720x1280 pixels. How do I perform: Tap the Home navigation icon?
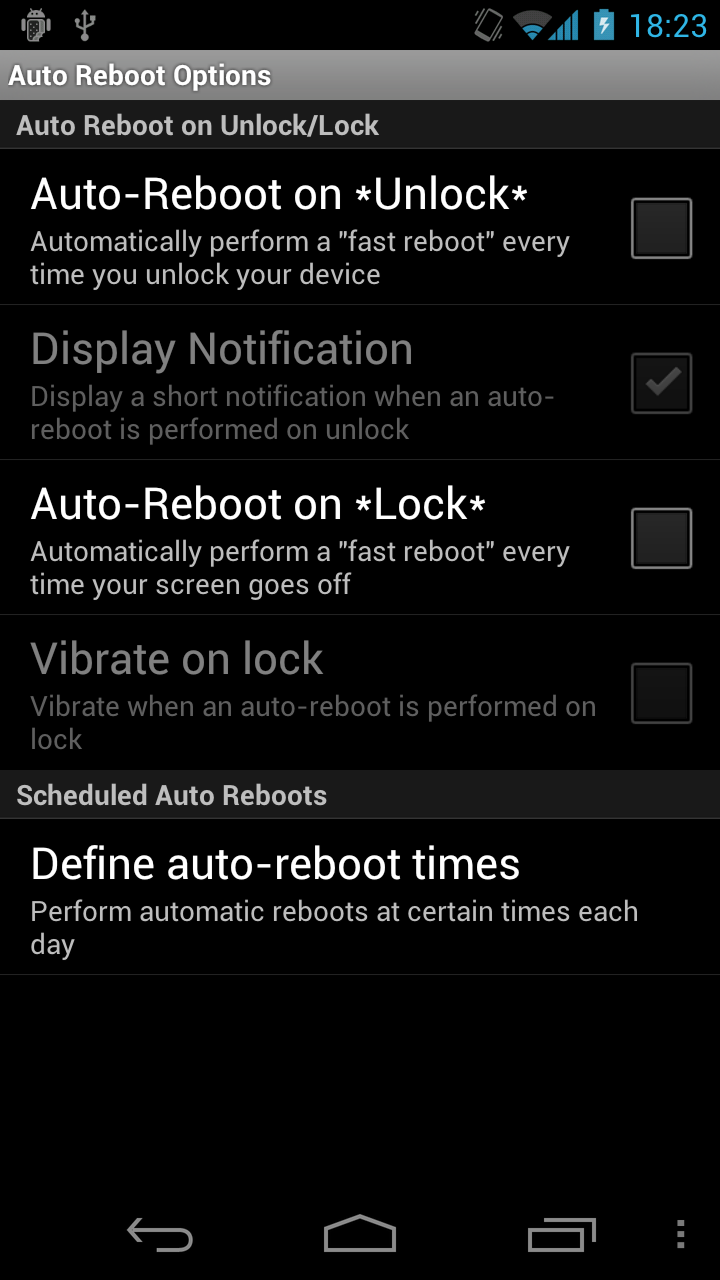click(360, 1236)
